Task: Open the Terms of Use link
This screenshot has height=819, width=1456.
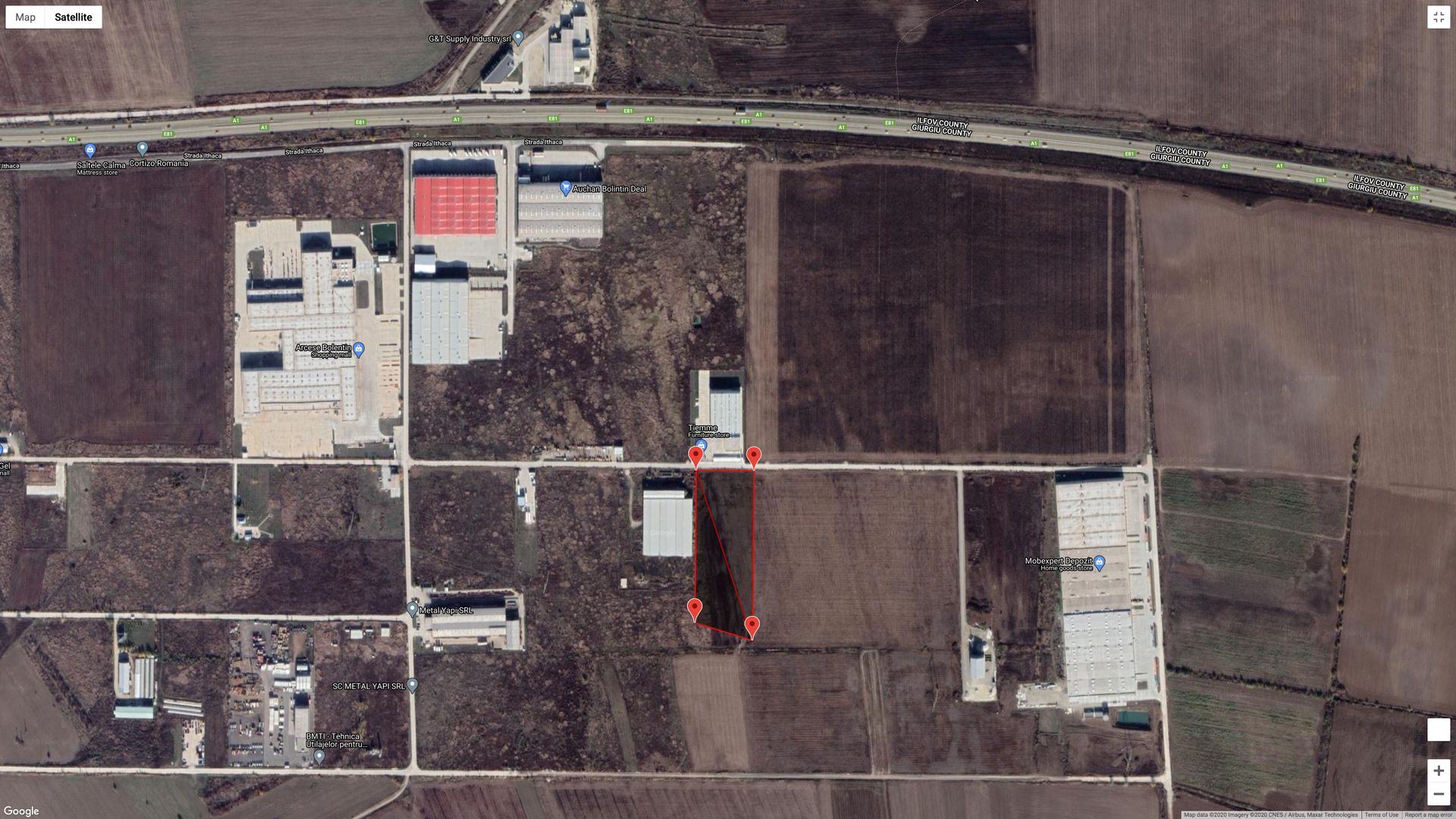Action: (1381, 814)
